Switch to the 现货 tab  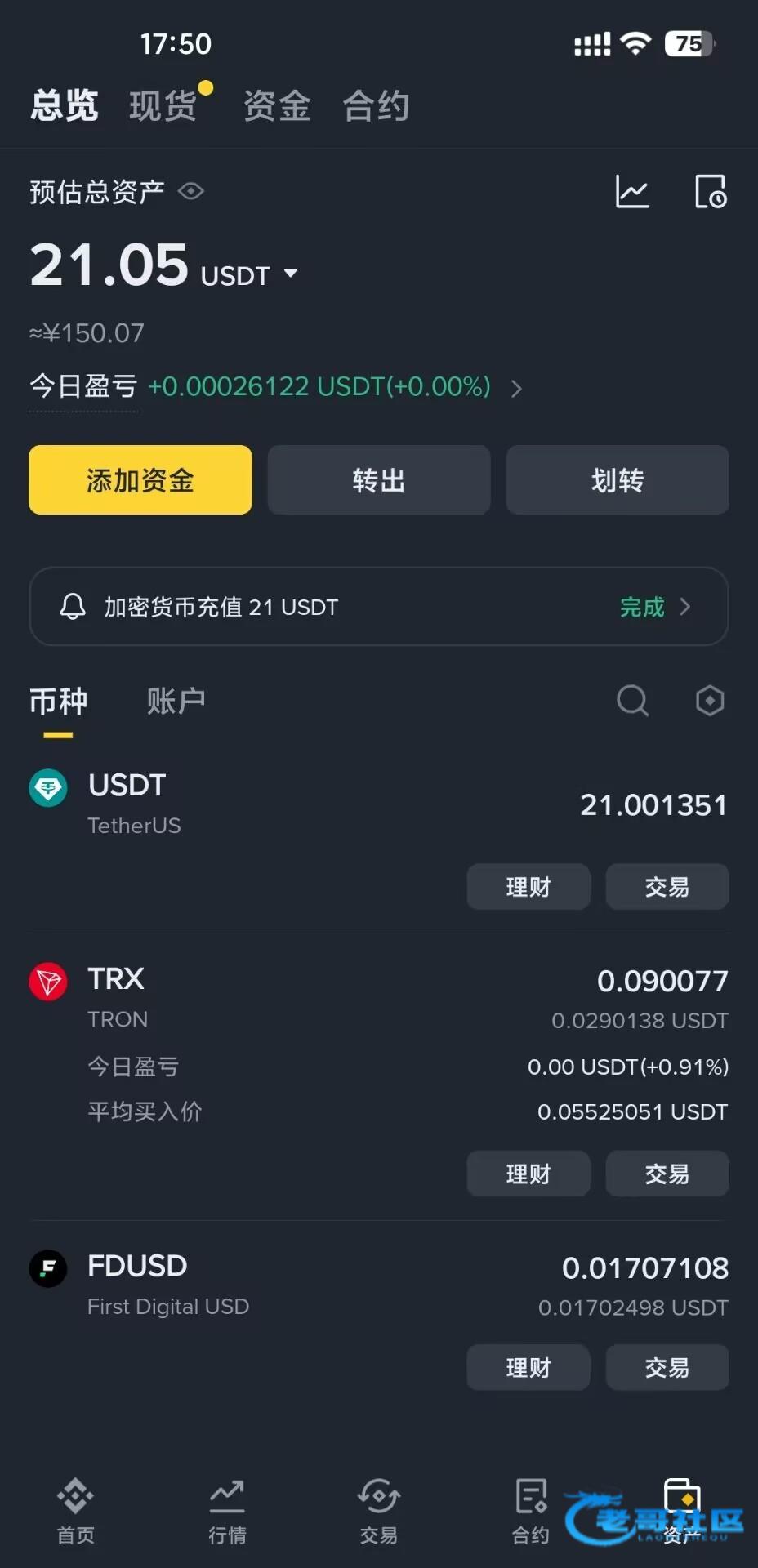tap(163, 105)
